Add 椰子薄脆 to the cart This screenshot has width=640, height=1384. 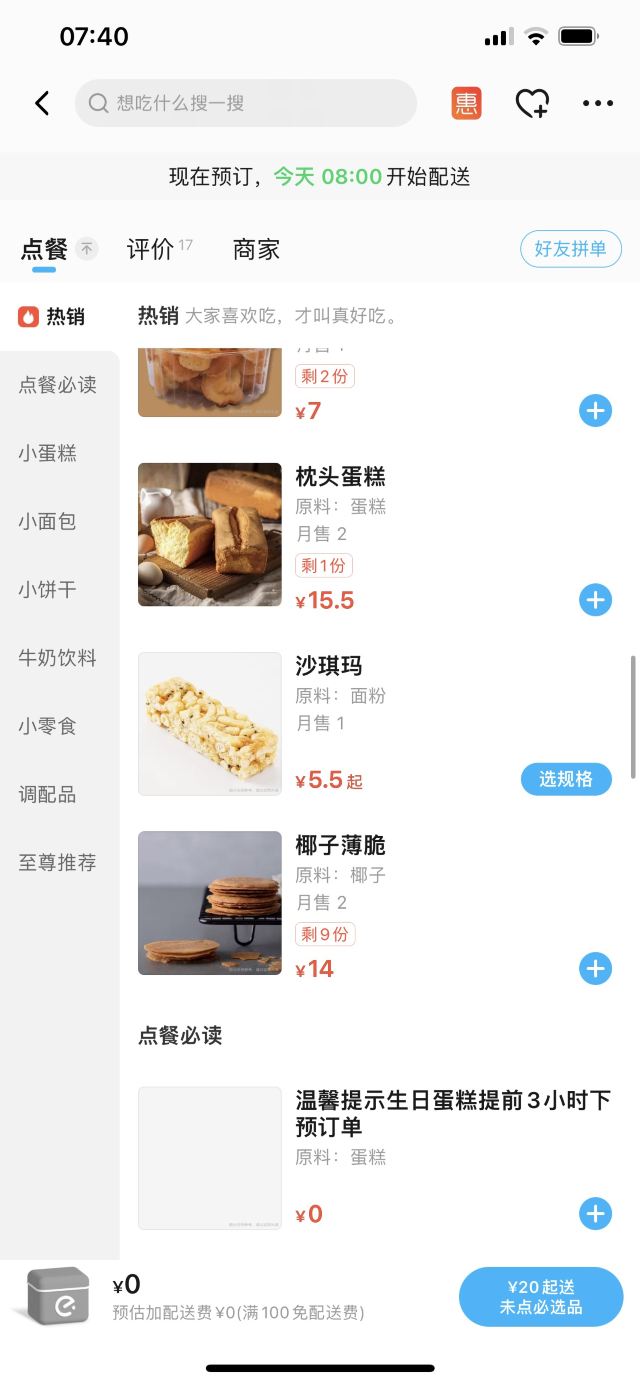click(595, 968)
